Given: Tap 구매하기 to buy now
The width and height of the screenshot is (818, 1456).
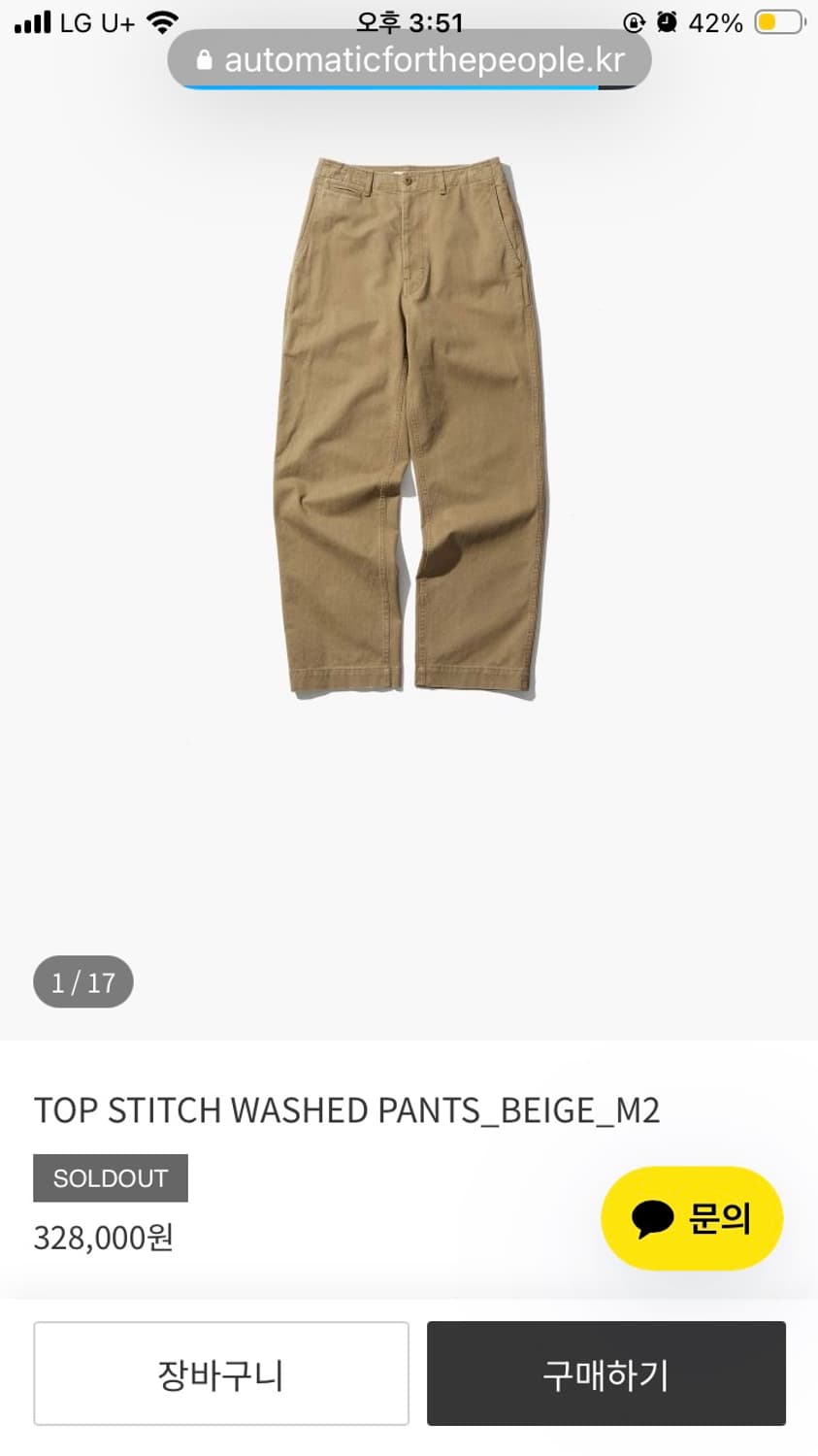Looking at the screenshot, I should 605,1373.
